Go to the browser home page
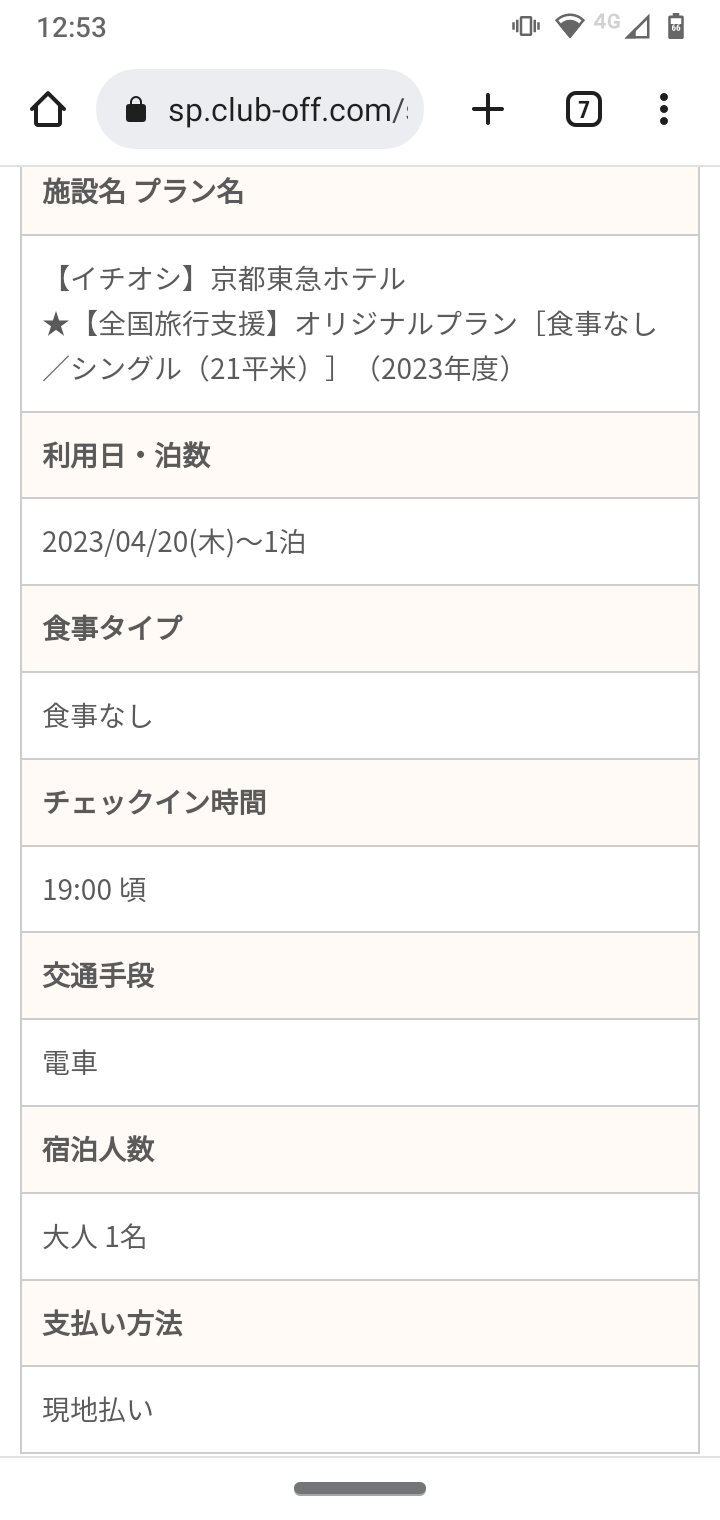Viewport: 720px width, 1520px height. (48, 109)
